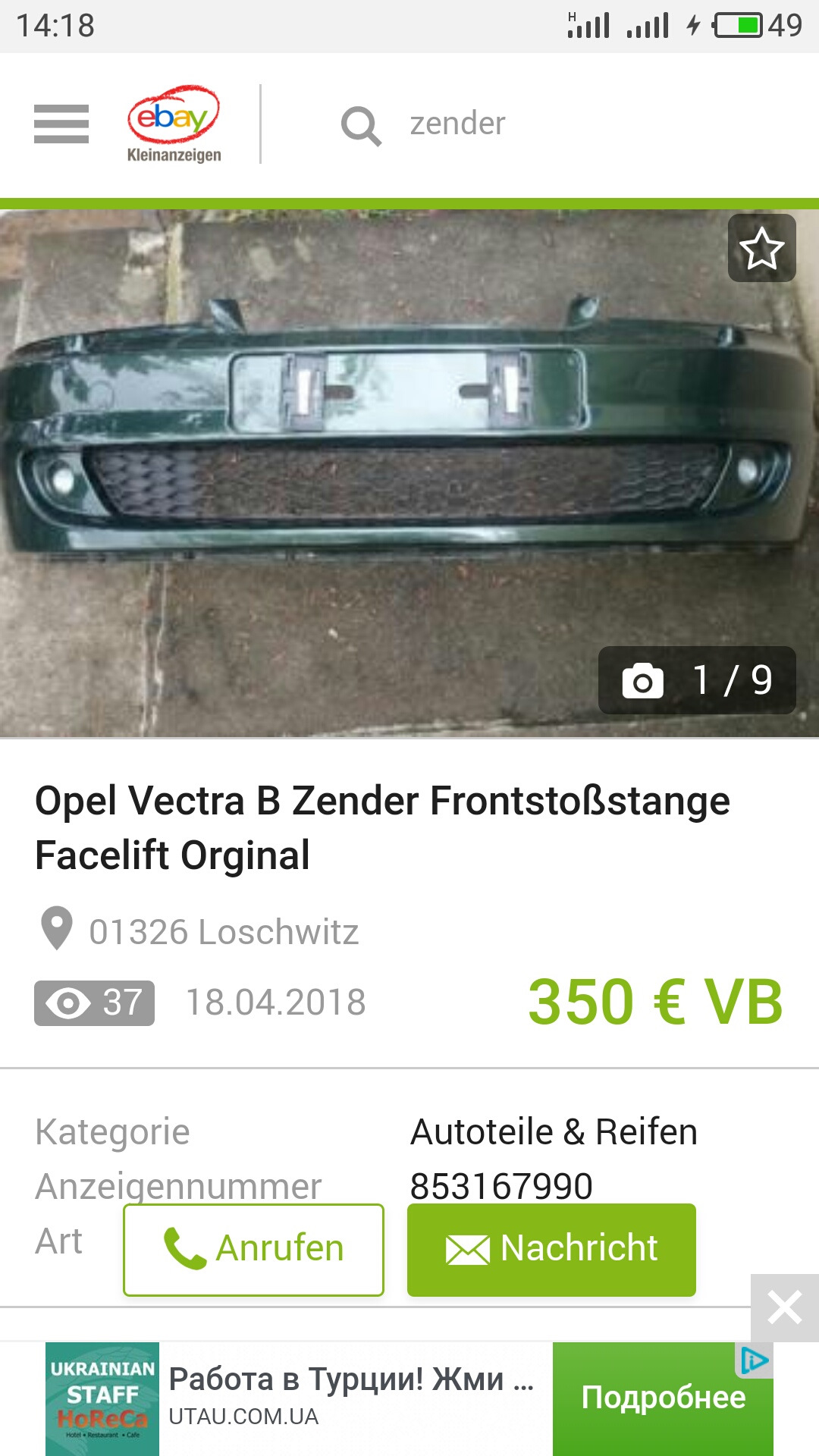Toggle favorite status for this bumper listing
This screenshot has height=1456, width=819.
click(x=762, y=247)
